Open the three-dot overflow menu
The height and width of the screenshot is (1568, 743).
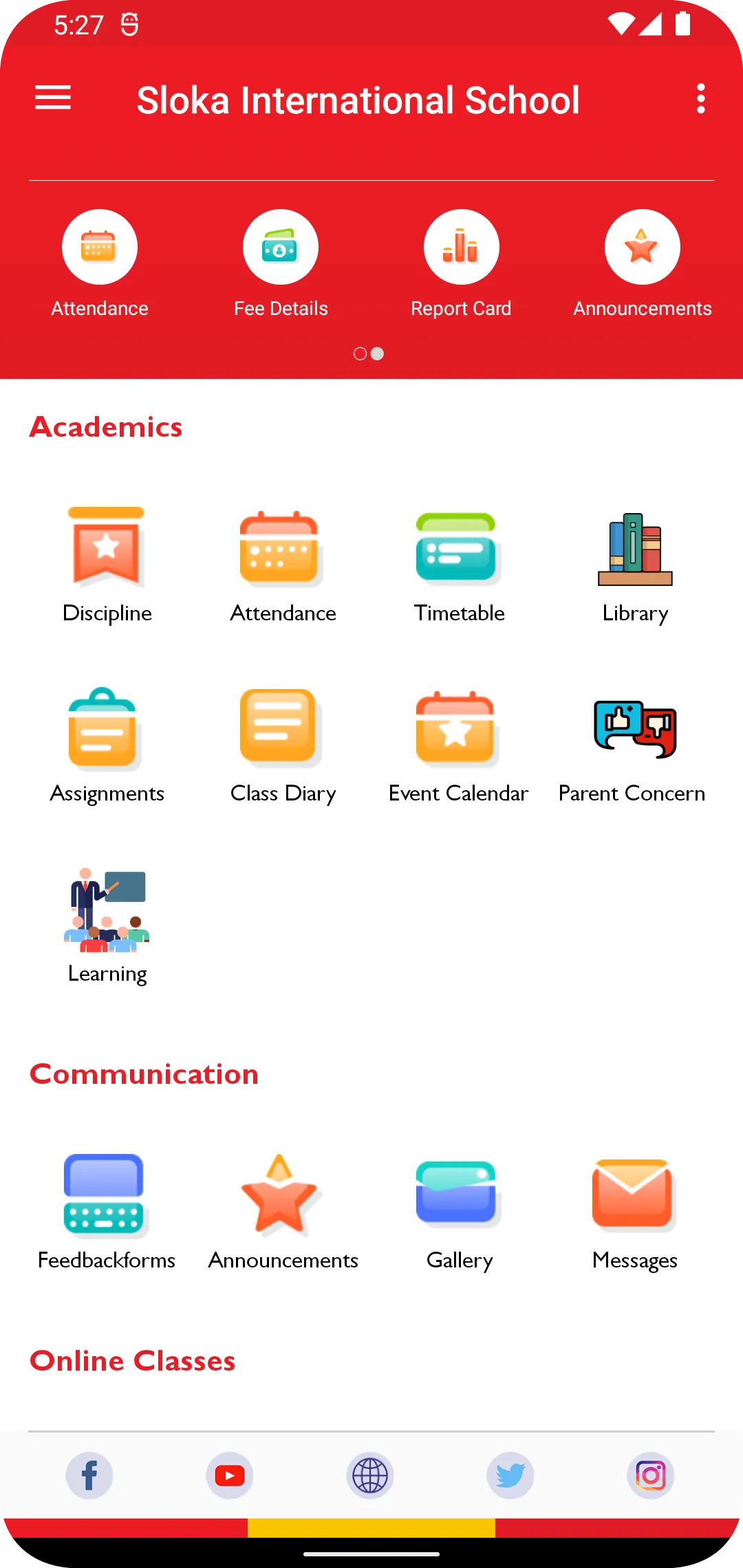[x=700, y=98]
